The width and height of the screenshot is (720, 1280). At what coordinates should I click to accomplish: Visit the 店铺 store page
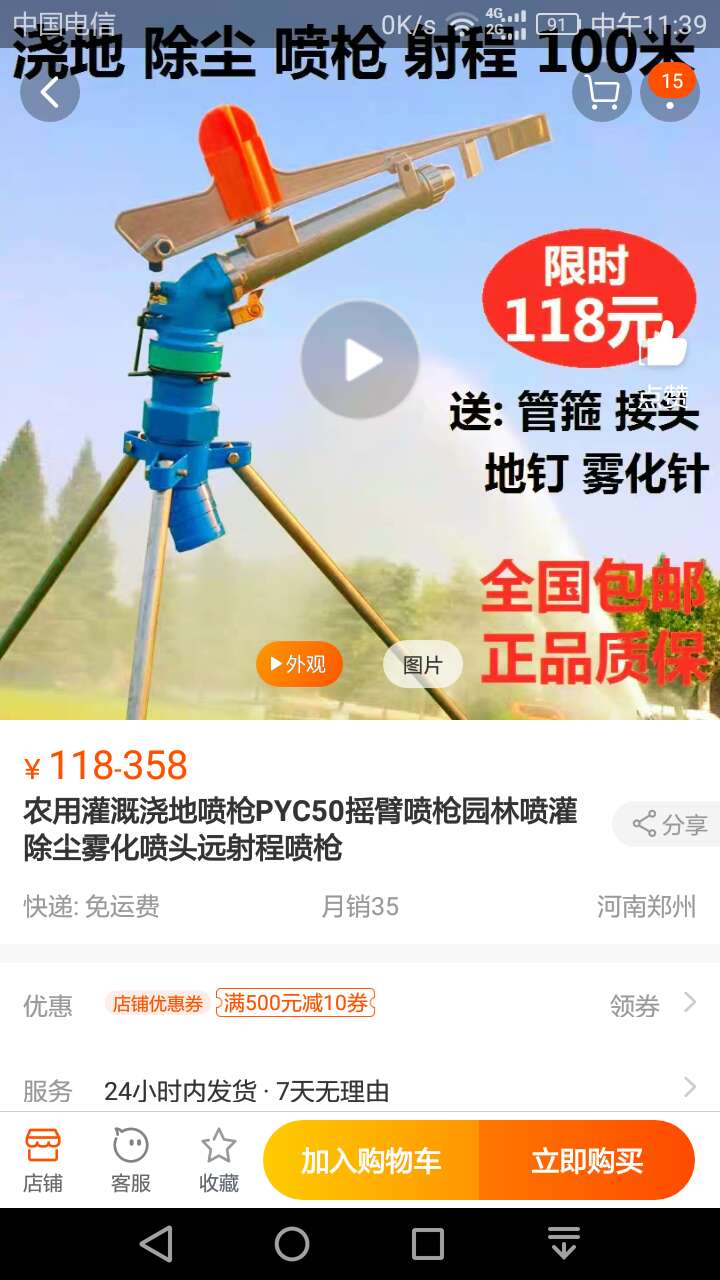(42, 1161)
